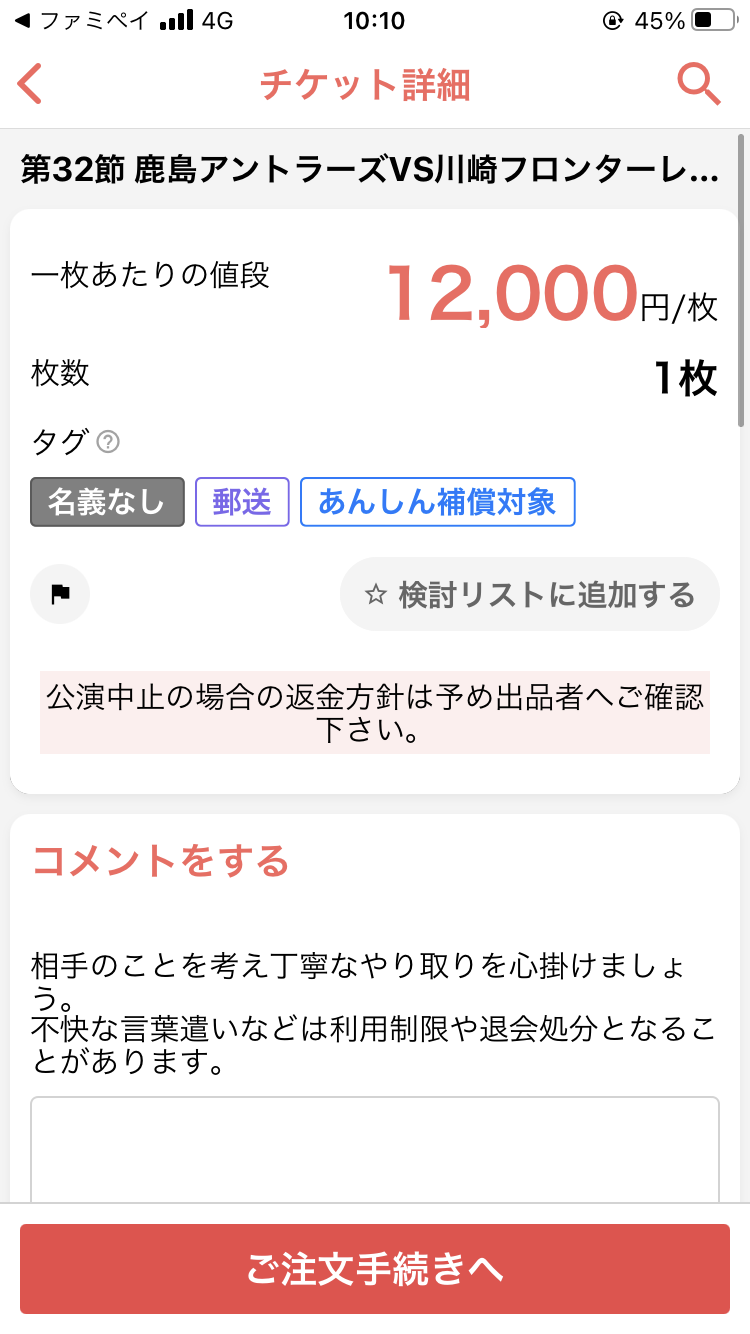Viewport: 750px width, 1334px height.
Task: Tap the help icon next to タグ
Action: point(108,441)
